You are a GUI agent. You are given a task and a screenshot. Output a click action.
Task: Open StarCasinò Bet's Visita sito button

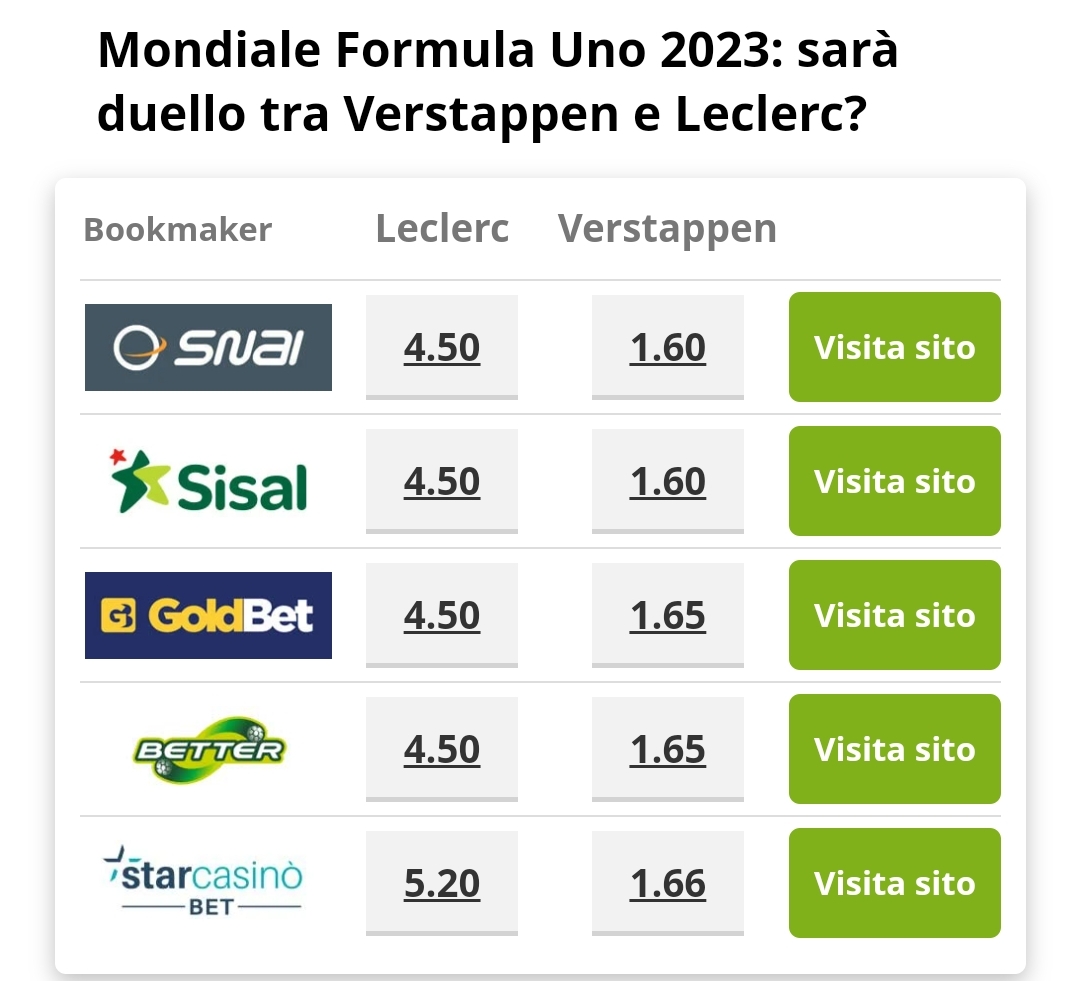click(x=894, y=883)
